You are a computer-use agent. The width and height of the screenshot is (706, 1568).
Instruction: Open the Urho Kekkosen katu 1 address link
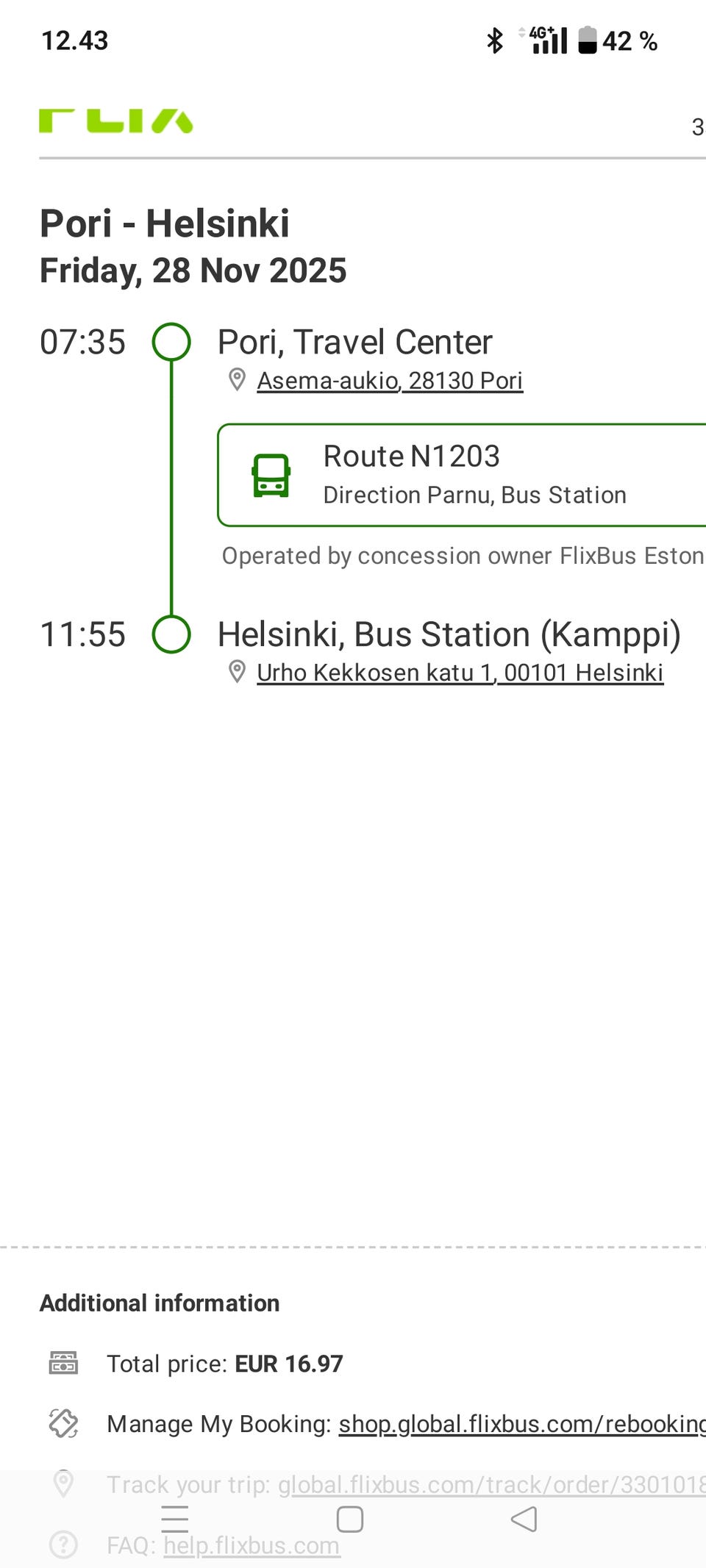tap(460, 673)
